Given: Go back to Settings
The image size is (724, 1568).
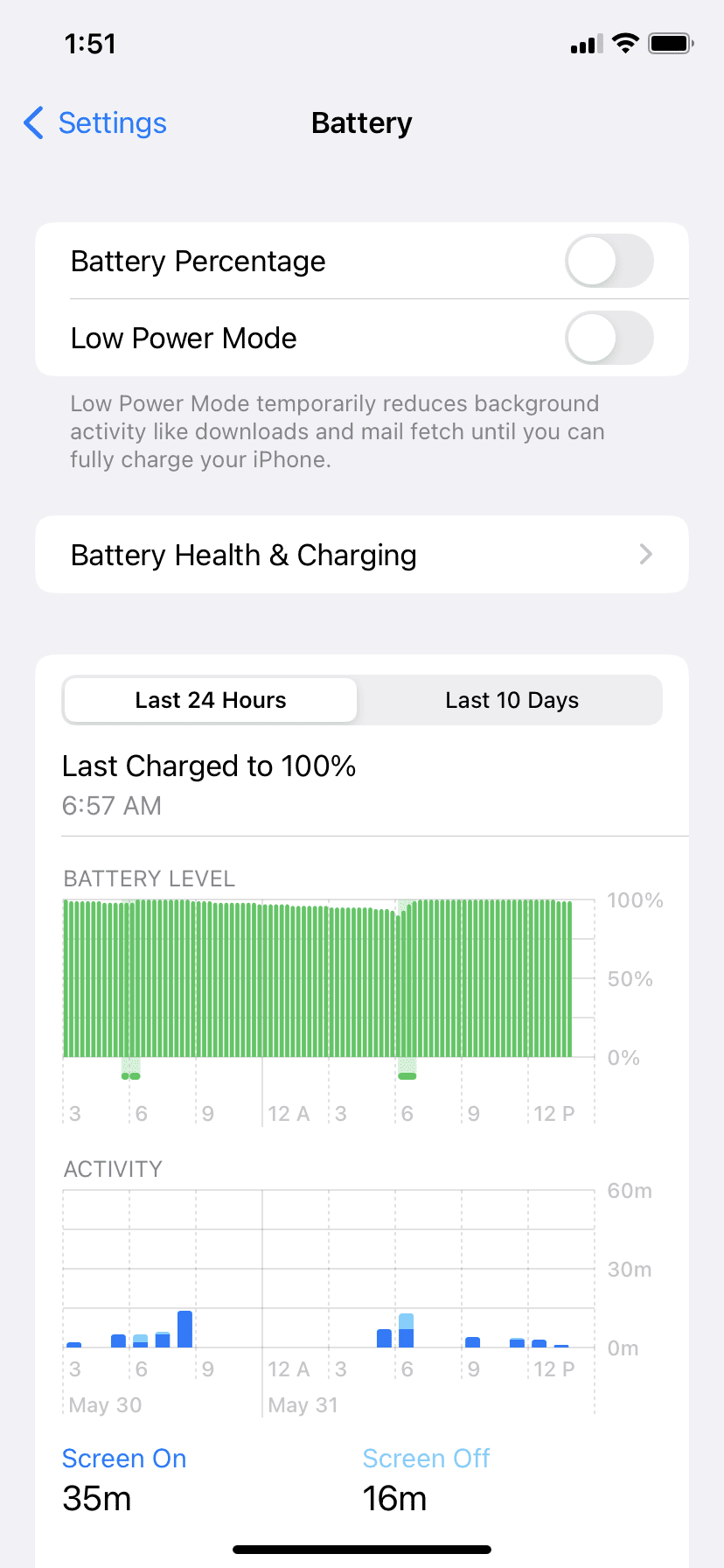Looking at the screenshot, I should pyautogui.click(x=94, y=123).
